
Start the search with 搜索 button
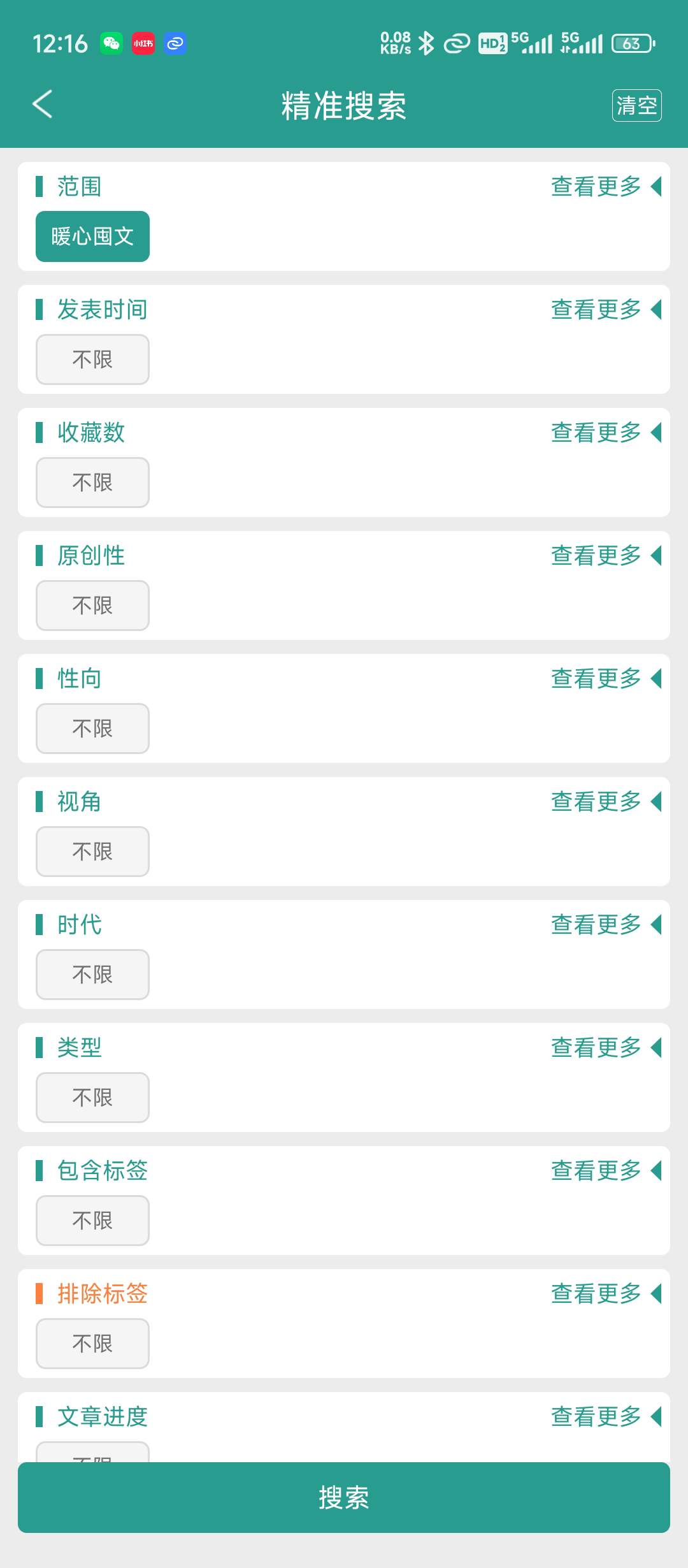tap(344, 1497)
